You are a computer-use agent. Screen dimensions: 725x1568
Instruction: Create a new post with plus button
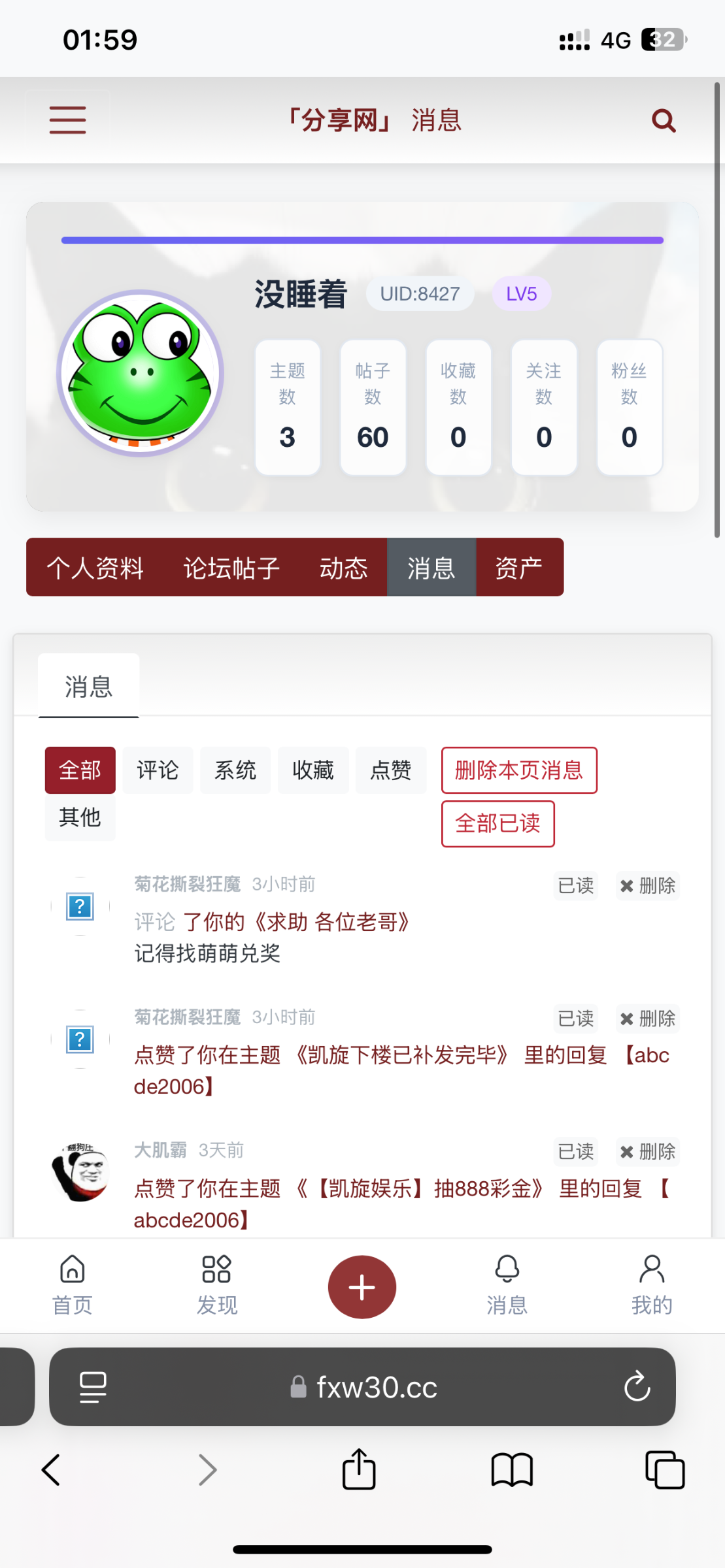362,1286
